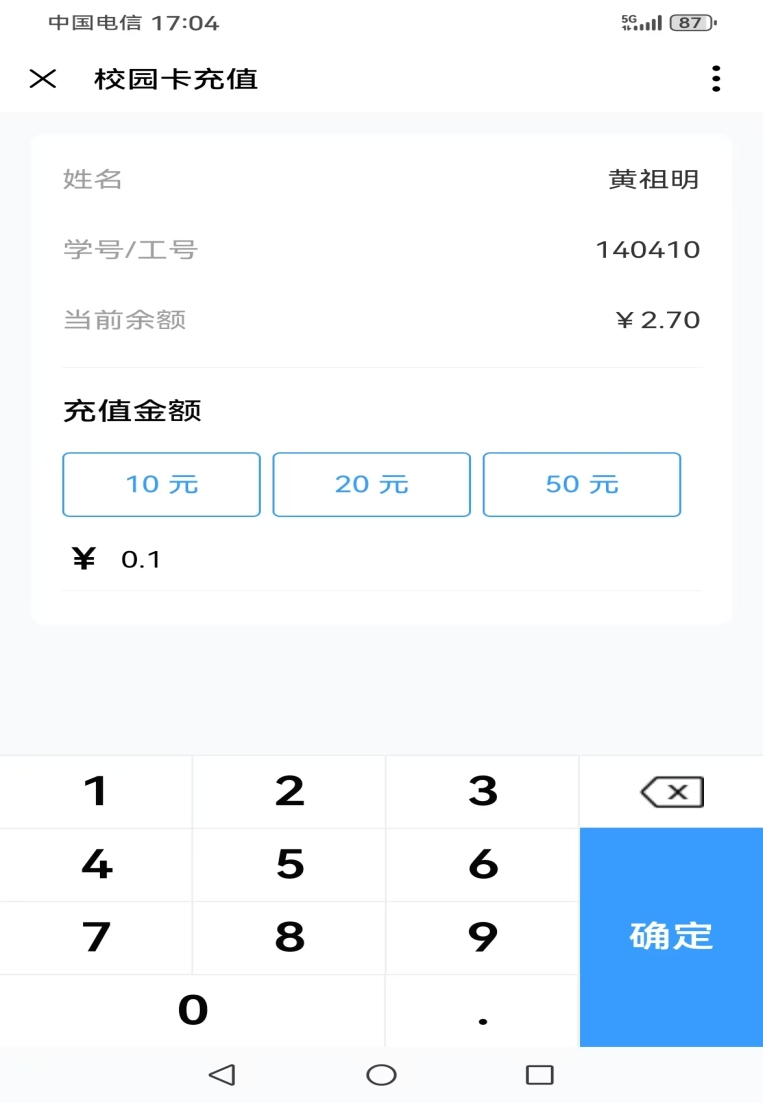Enter digit 7 on the keypad
This screenshot has height=1103, width=763.
coord(96,937)
